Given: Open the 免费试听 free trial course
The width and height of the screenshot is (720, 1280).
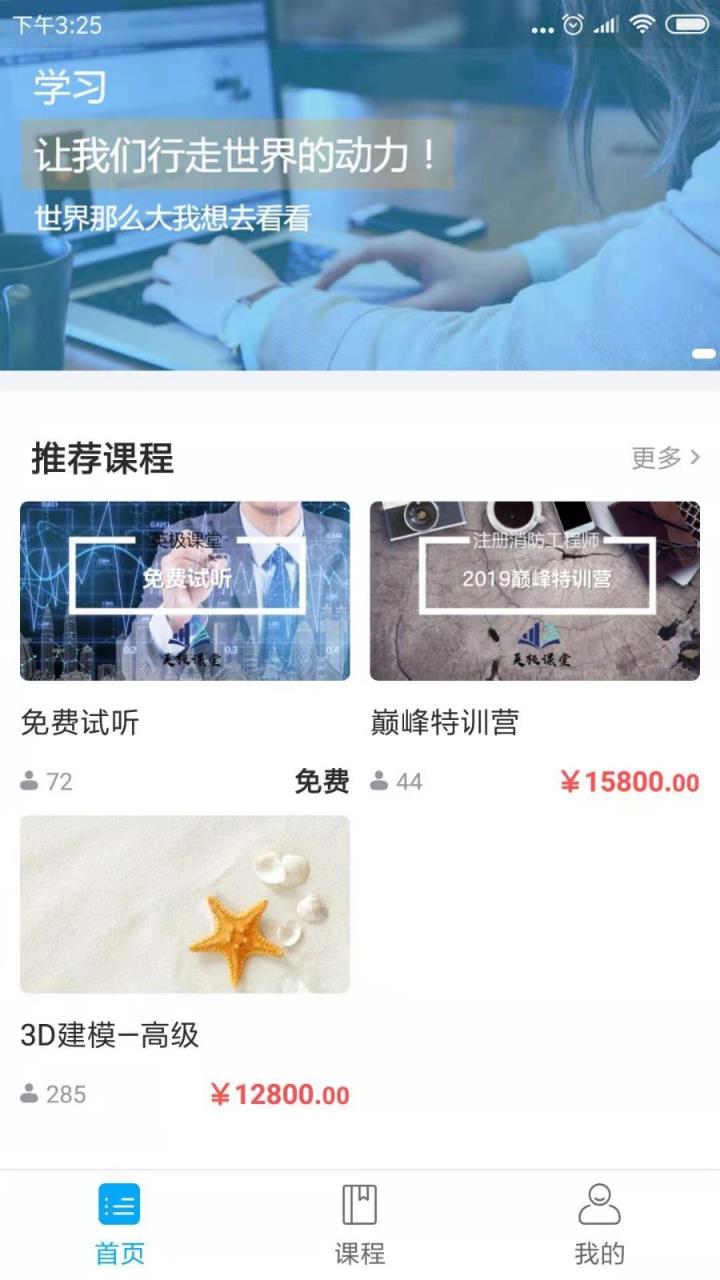Looking at the screenshot, I should (x=185, y=592).
